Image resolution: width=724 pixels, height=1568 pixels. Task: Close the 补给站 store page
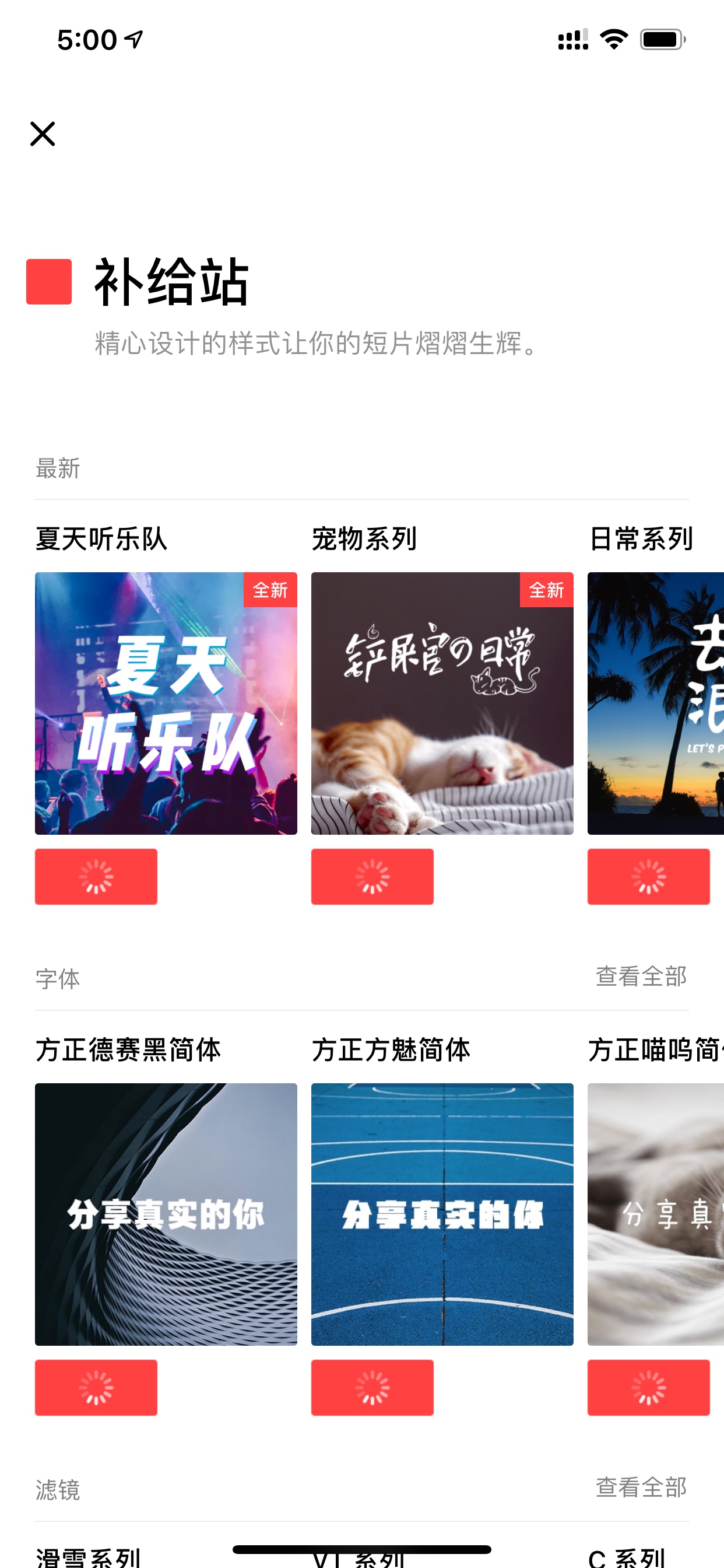pyautogui.click(x=43, y=134)
